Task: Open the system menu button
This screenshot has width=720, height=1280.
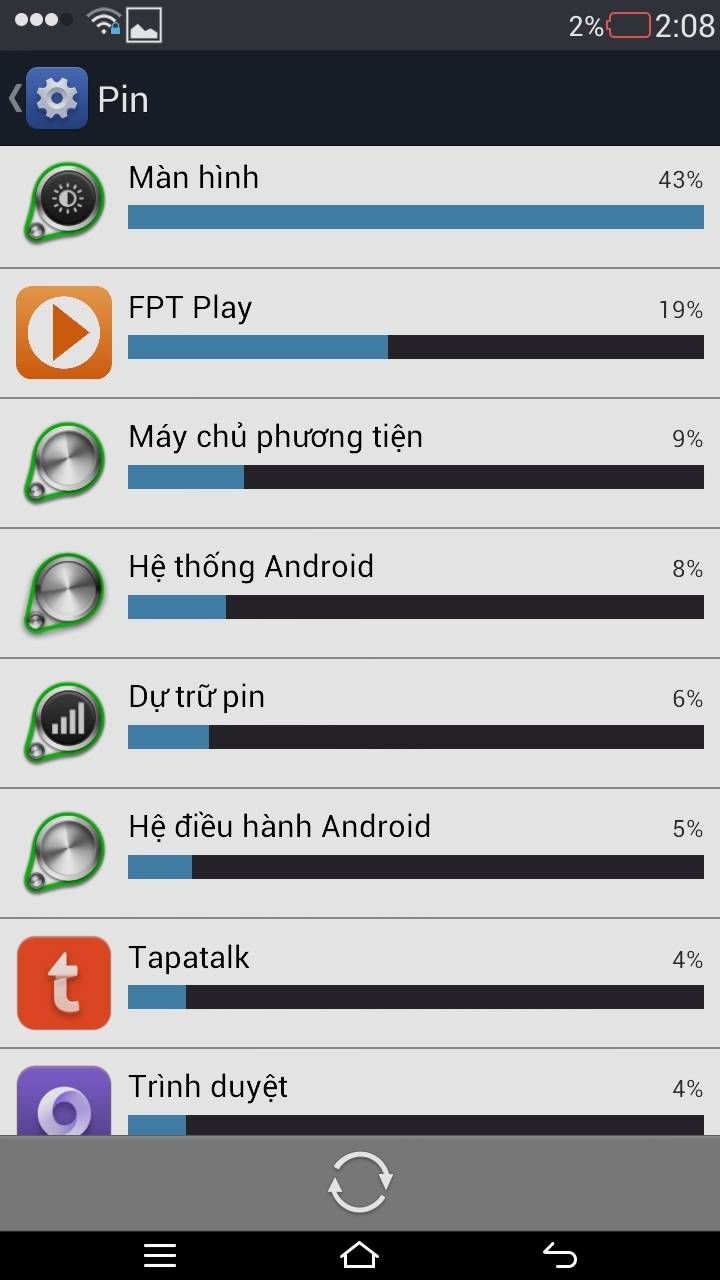Action: click(160, 1255)
